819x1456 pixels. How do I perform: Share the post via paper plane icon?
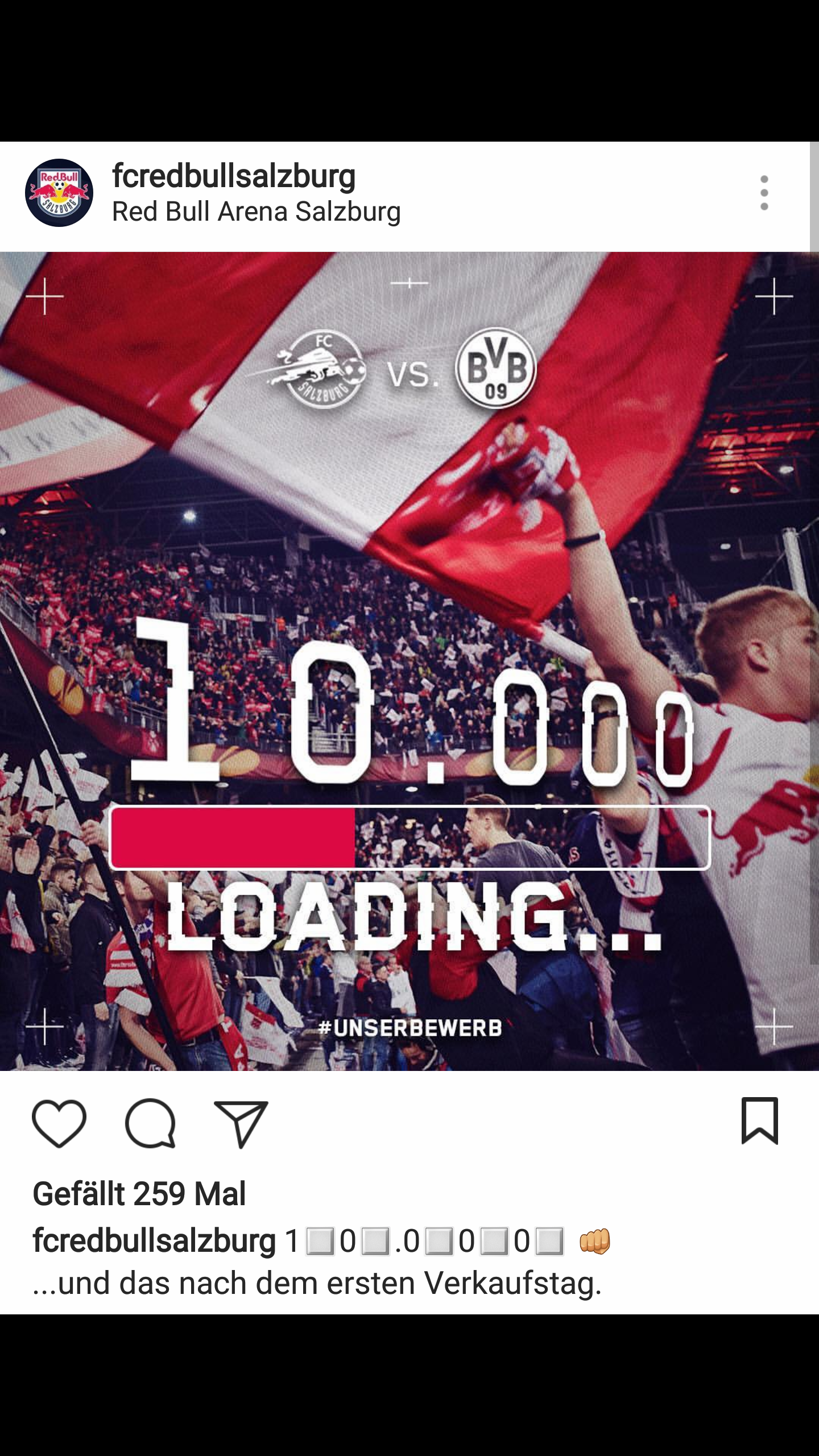point(241,1123)
